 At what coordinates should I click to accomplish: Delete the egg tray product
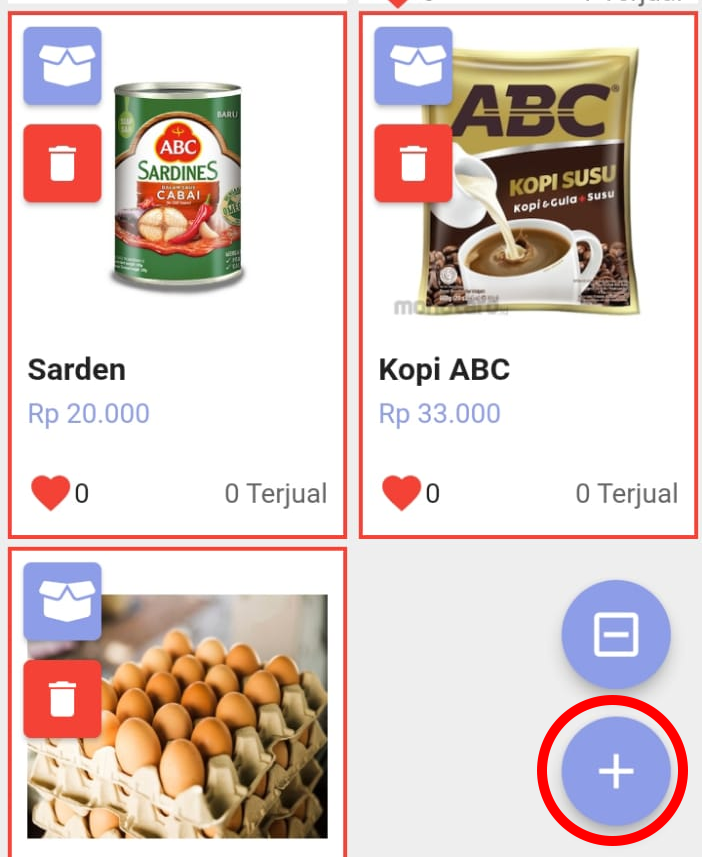click(x=62, y=699)
